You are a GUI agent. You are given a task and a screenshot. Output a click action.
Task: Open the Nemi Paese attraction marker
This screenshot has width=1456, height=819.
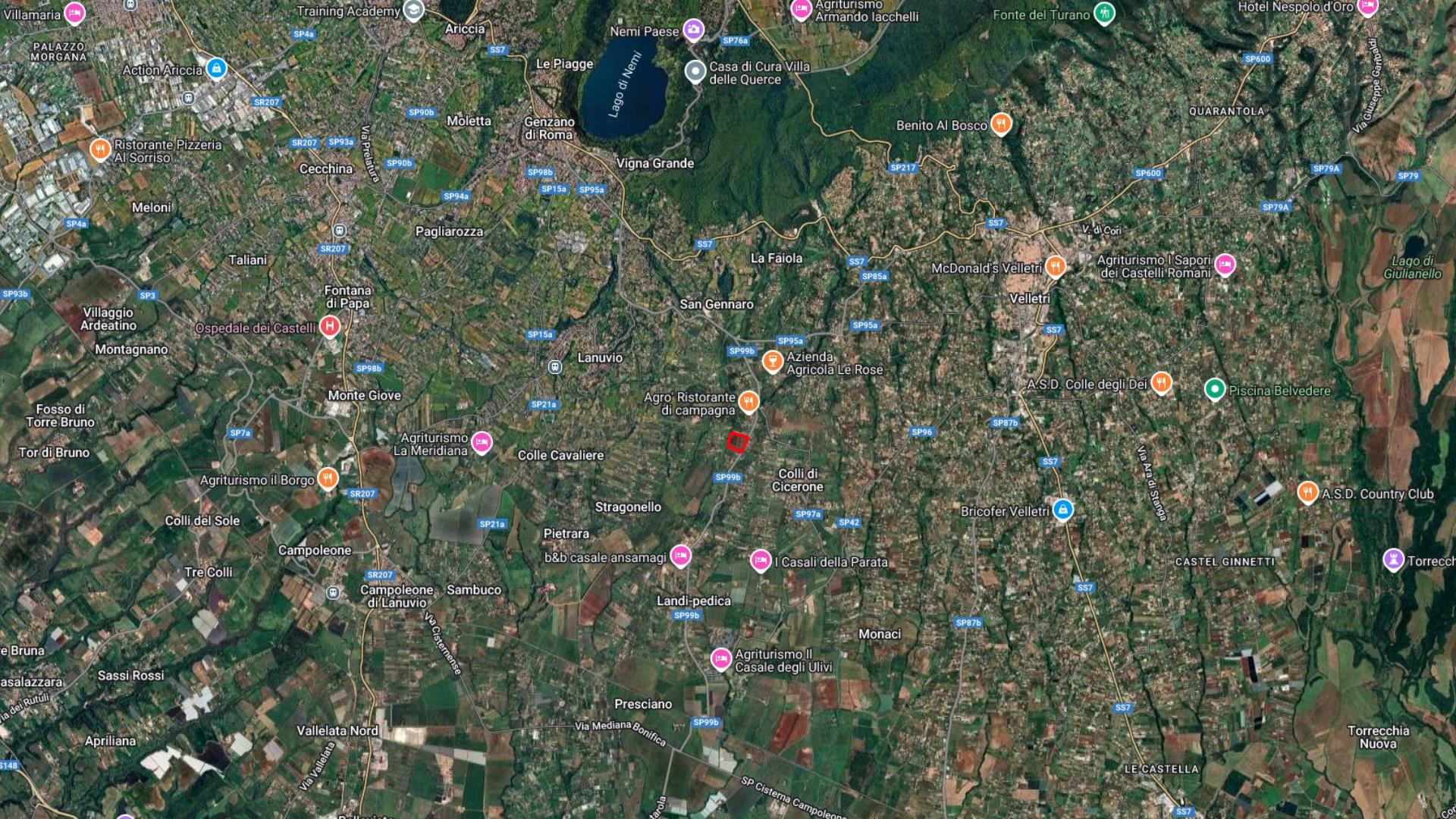click(x=693, y=30)
